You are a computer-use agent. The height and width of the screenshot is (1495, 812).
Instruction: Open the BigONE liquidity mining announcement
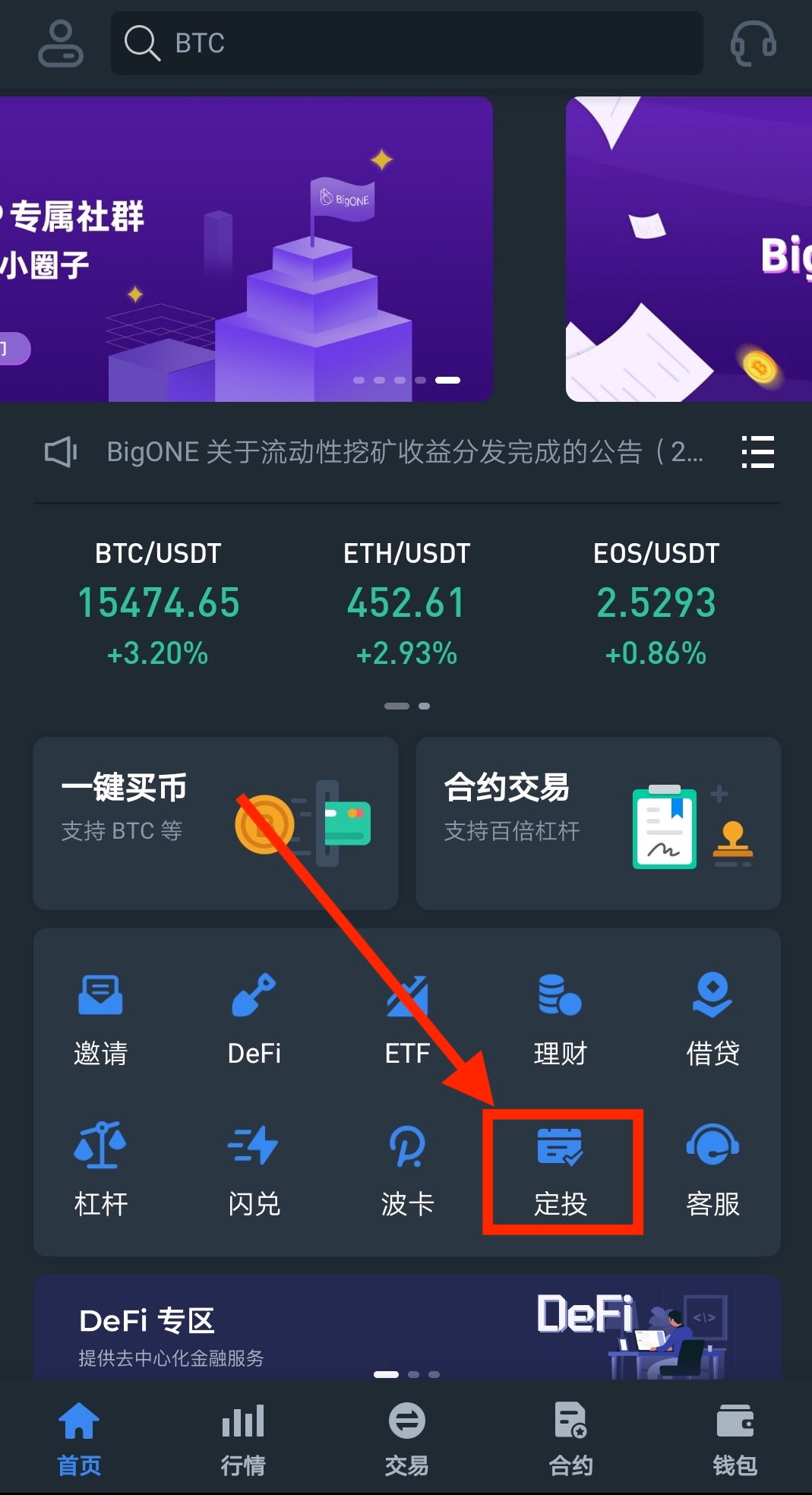tap(404, 452)
